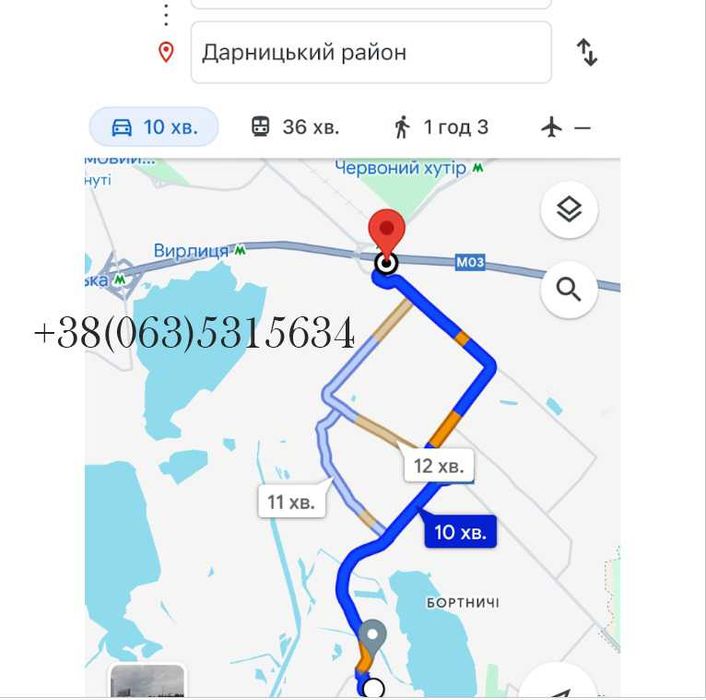Open the Street View thumbnail
706x700 pixels.
pos(147,682)
